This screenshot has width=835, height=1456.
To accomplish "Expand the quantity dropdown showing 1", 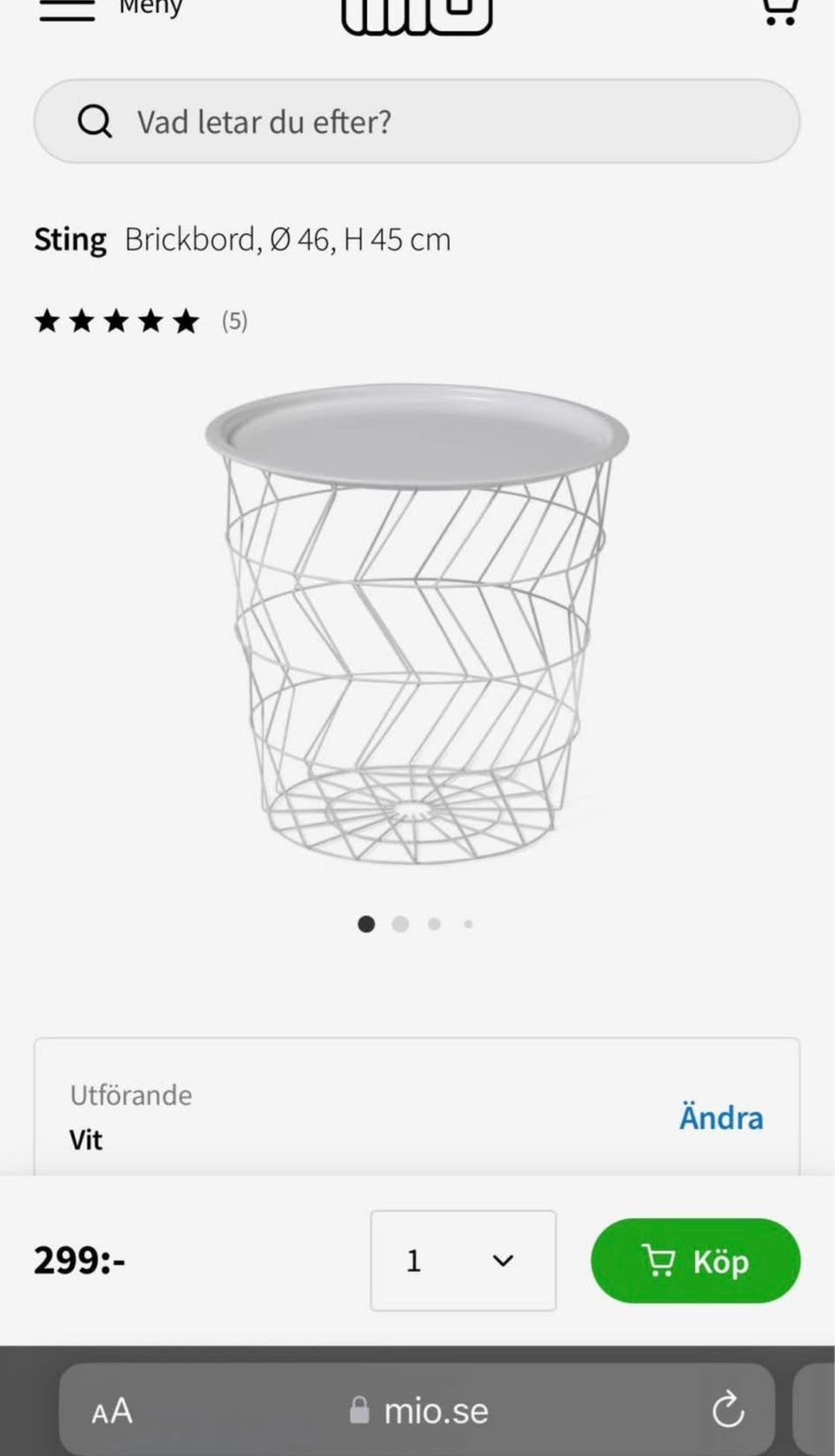I will (x=463, y=1260).
